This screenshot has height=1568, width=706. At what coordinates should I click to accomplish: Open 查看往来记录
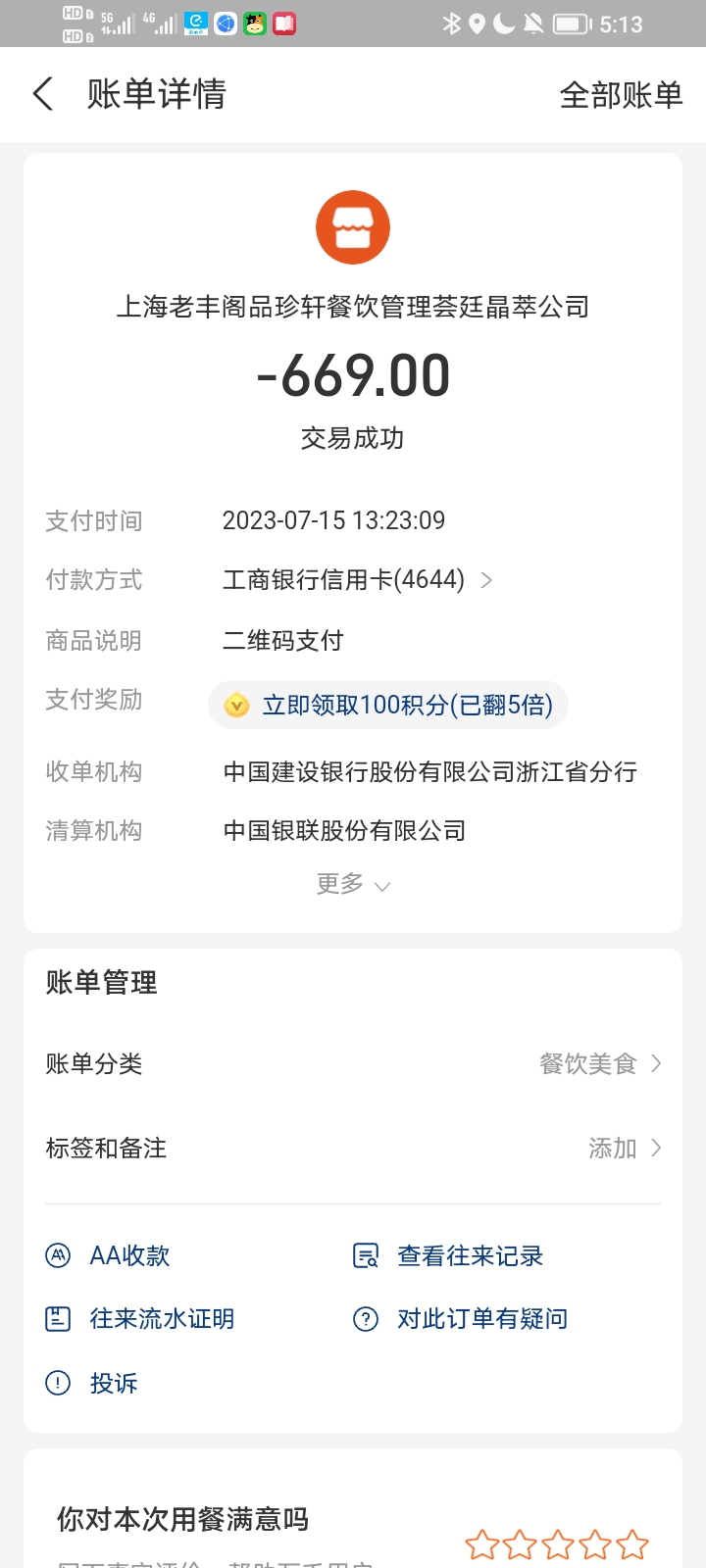448,1255
